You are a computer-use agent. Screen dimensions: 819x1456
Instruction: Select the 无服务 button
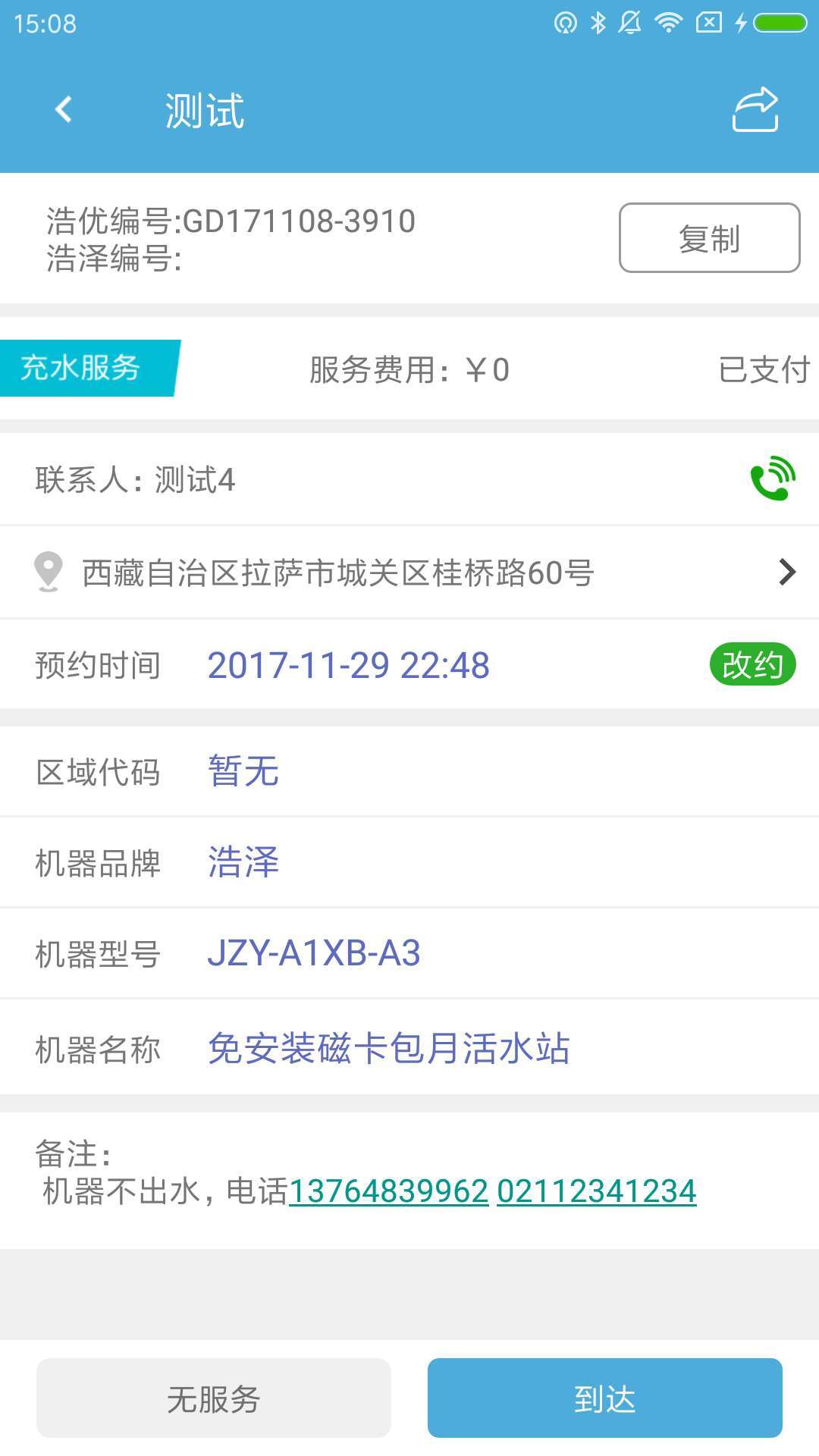click(214, 1398)
